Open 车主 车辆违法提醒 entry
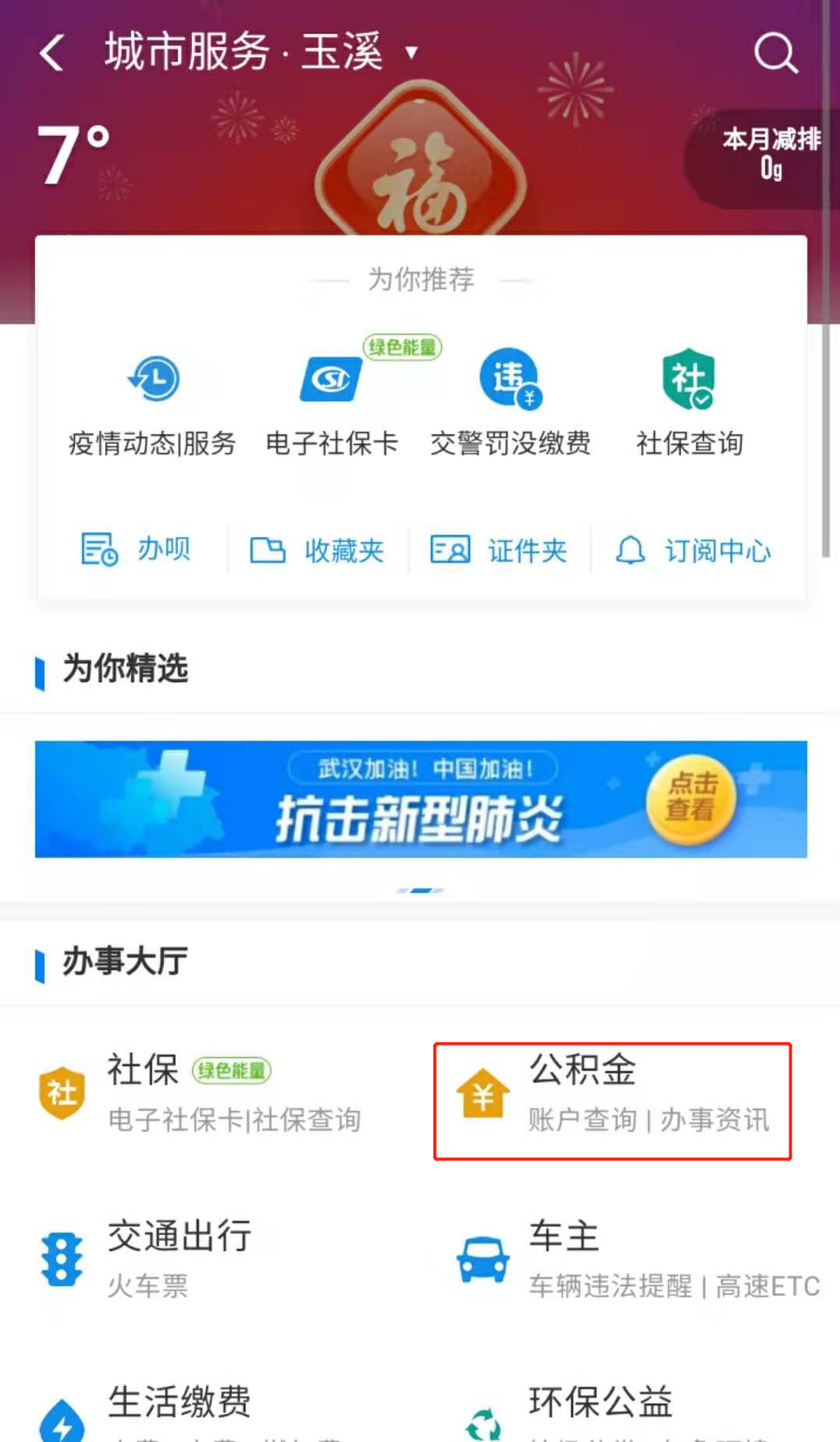The height and width of the screenshot is (1442, 840). tap(636, 1258)
